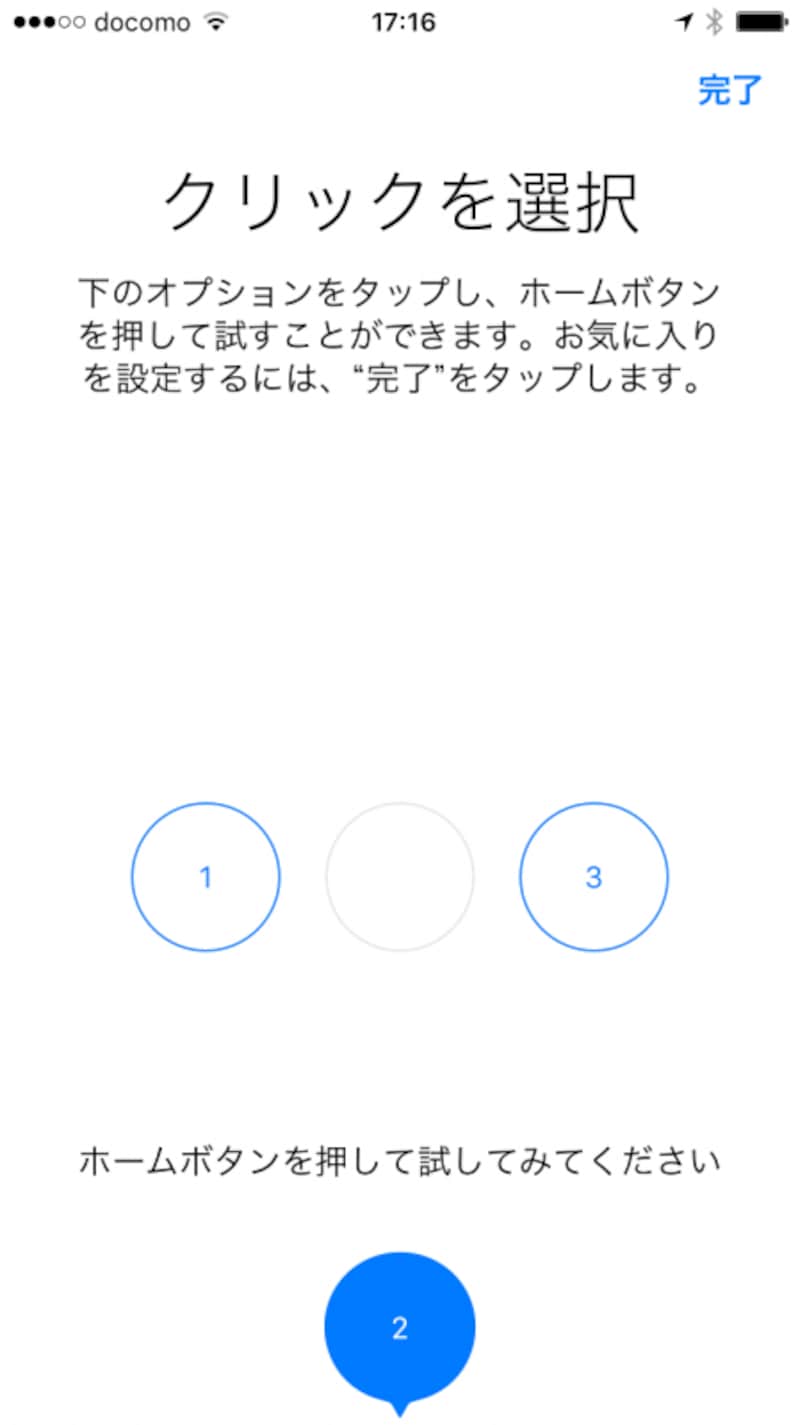The width and height of the screenshot is (800, 1425).
Task: Choose the empty middle speed circle
Action: (400, 876)
